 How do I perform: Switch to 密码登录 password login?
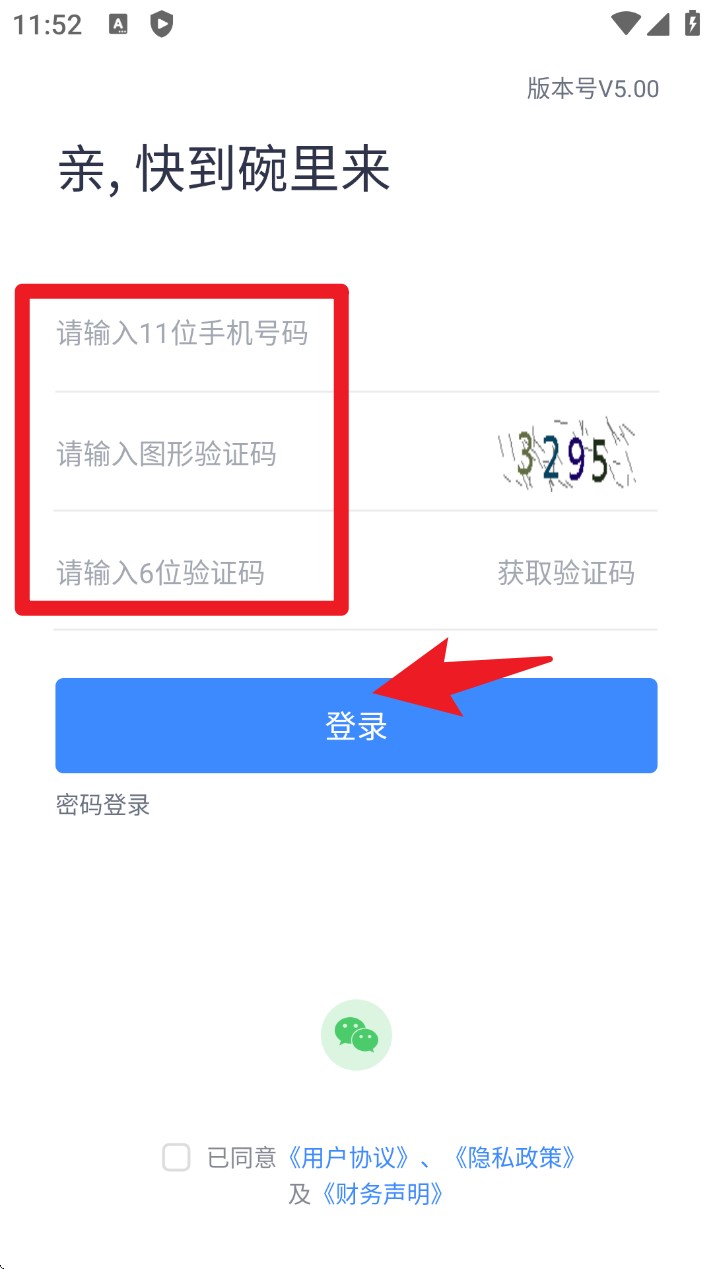pos(103,805)
